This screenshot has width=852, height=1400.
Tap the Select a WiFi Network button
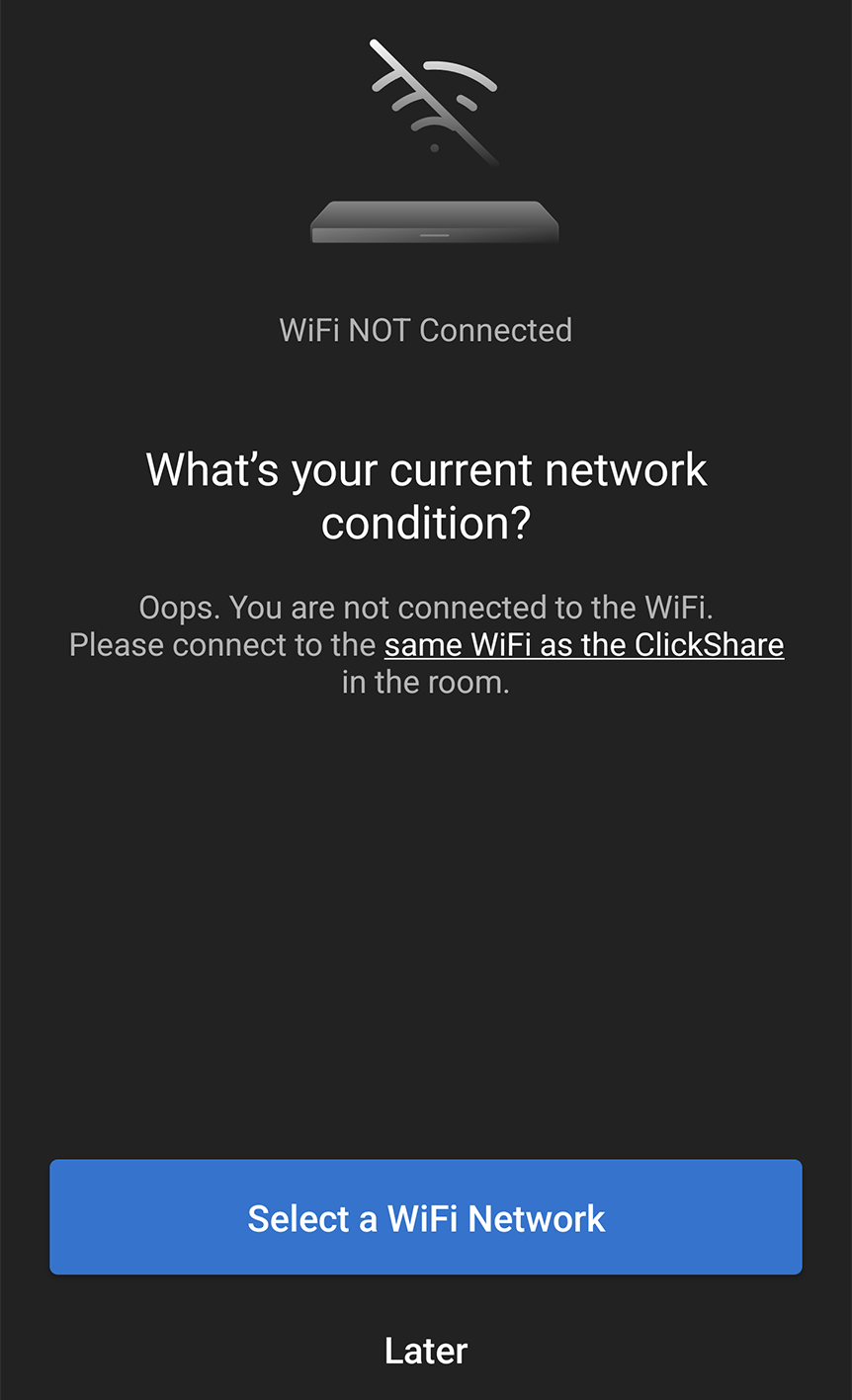point(426,1217)
